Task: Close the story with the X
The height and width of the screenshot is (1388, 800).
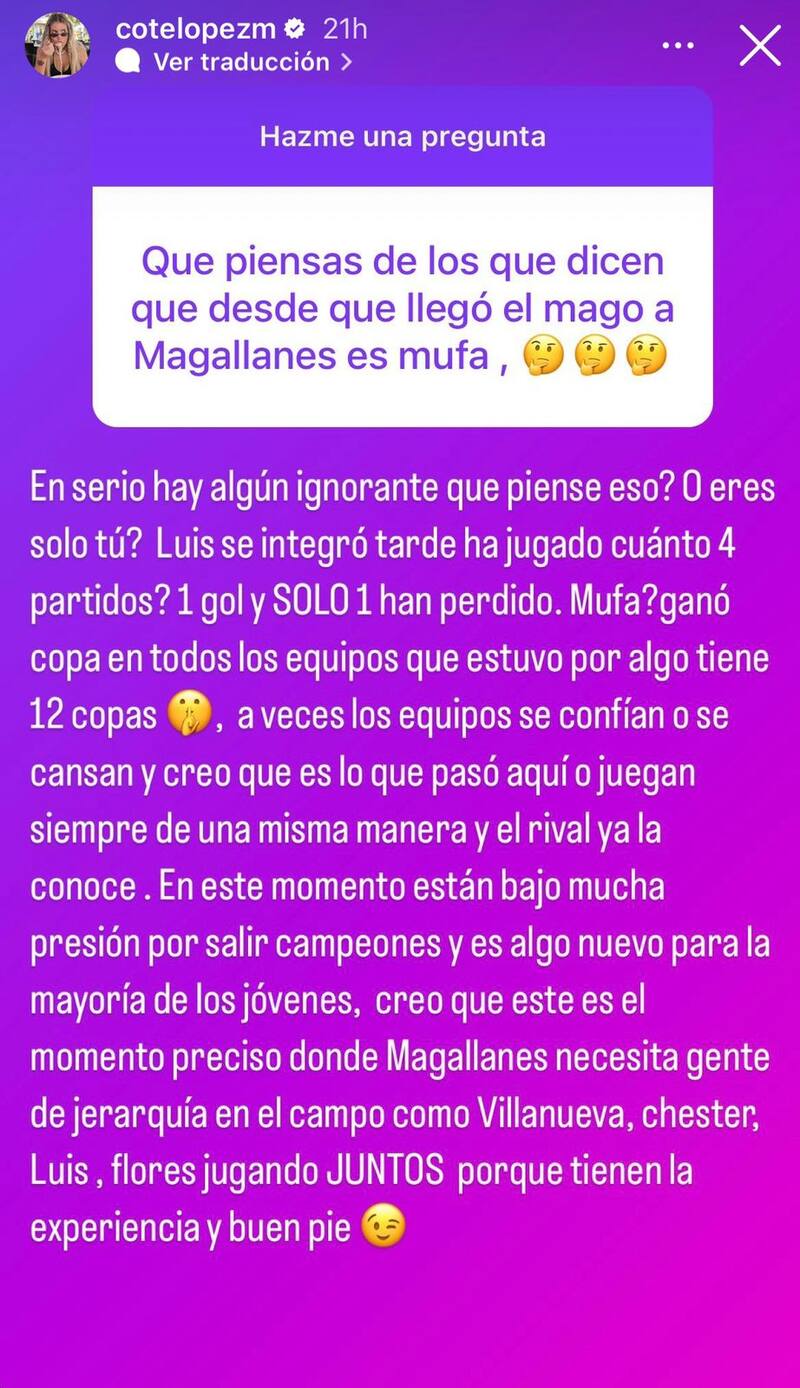Action: (x=760, y=46)
